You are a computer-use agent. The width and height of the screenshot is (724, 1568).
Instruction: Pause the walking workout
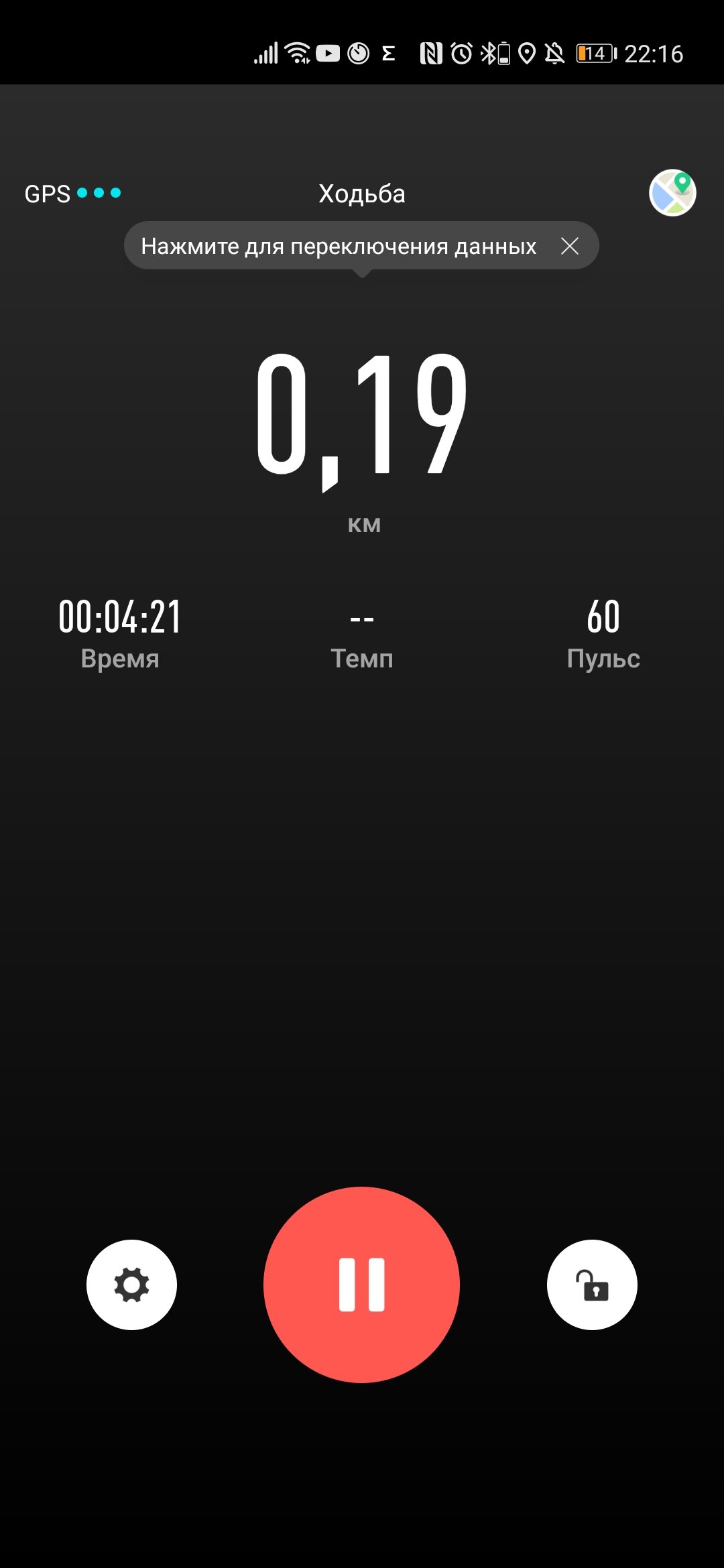coord(361,1285)
